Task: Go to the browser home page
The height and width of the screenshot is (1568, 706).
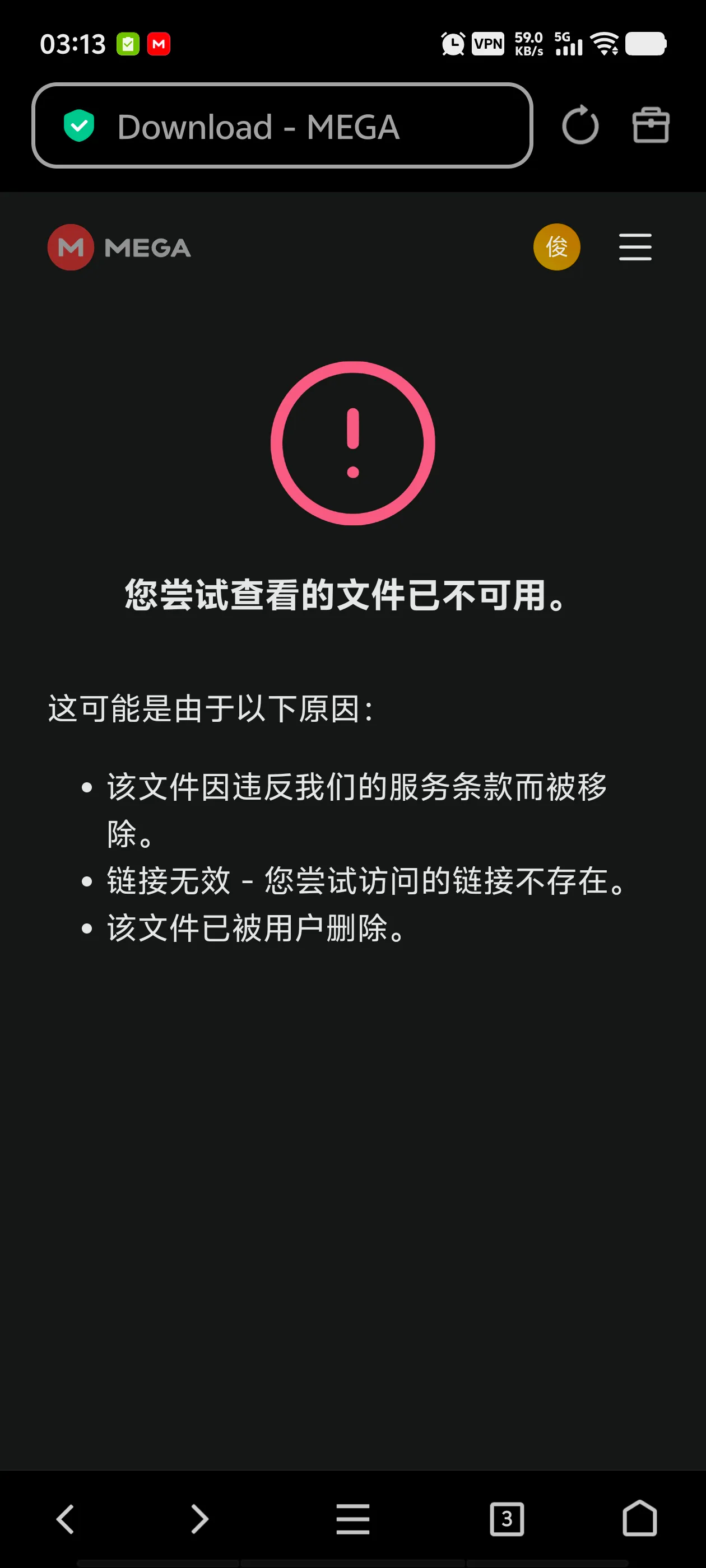Action: point(639,1519)
